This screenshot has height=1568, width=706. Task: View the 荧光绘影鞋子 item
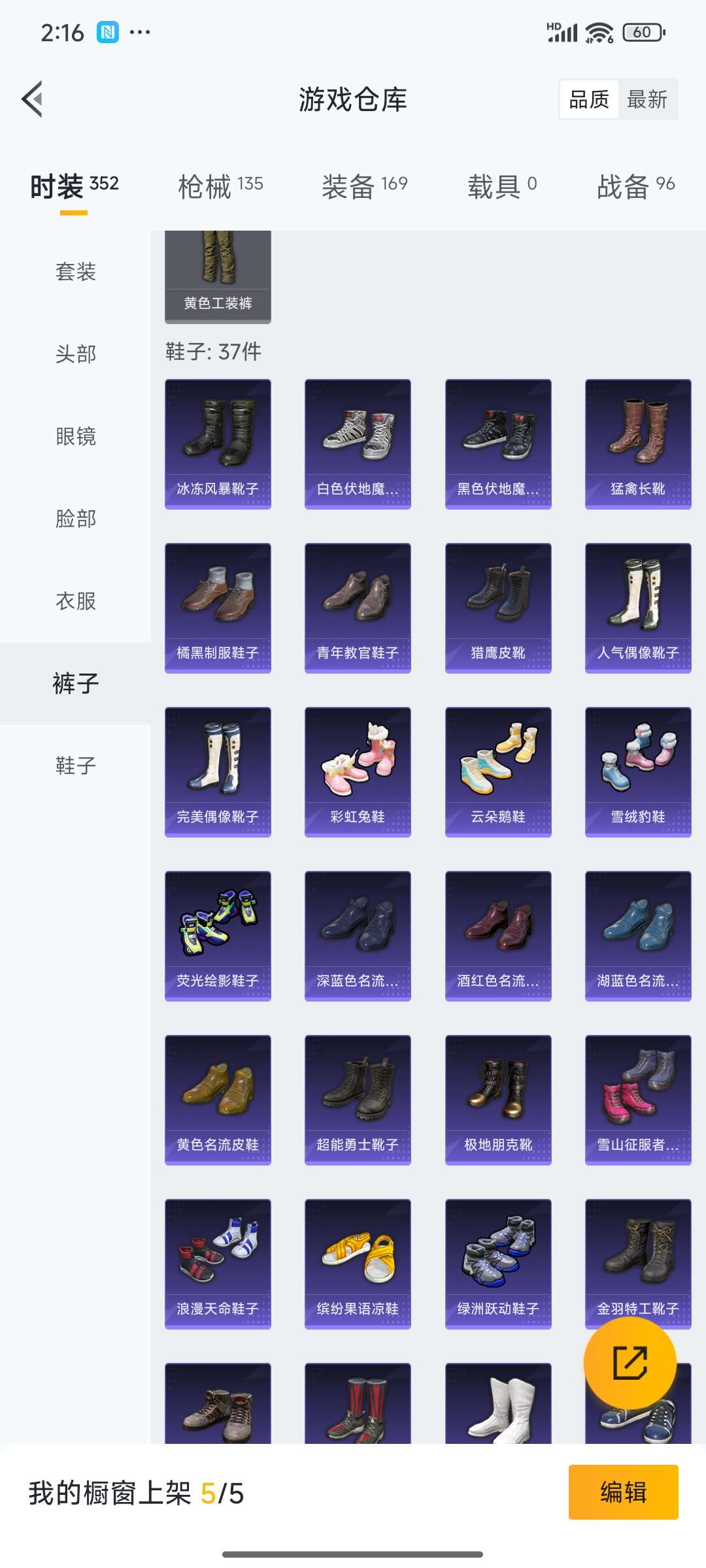pyautogui.click(x=218, y=936)
